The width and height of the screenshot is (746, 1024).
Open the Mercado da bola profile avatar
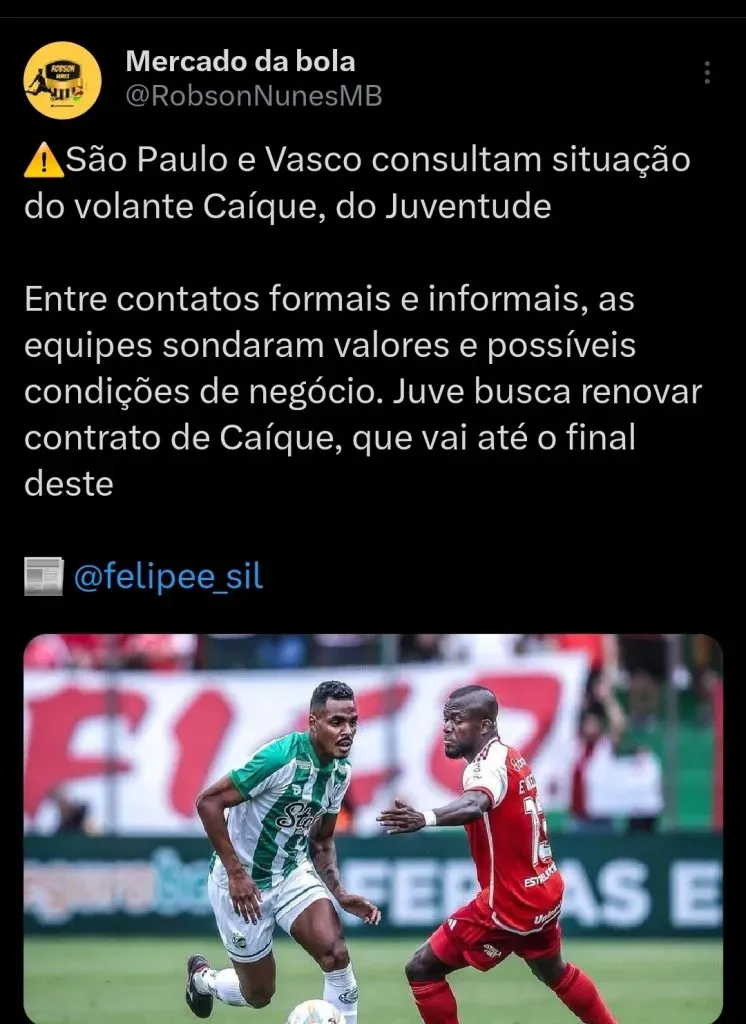[64, 80]
